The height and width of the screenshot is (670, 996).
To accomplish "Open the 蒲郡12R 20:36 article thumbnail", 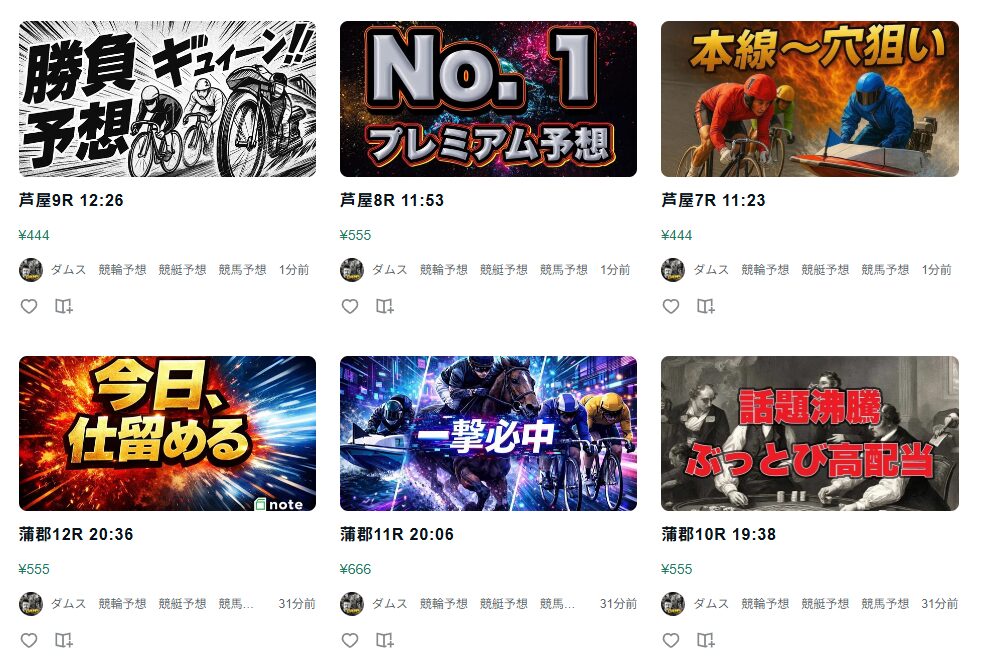I will tap(167, 433).
